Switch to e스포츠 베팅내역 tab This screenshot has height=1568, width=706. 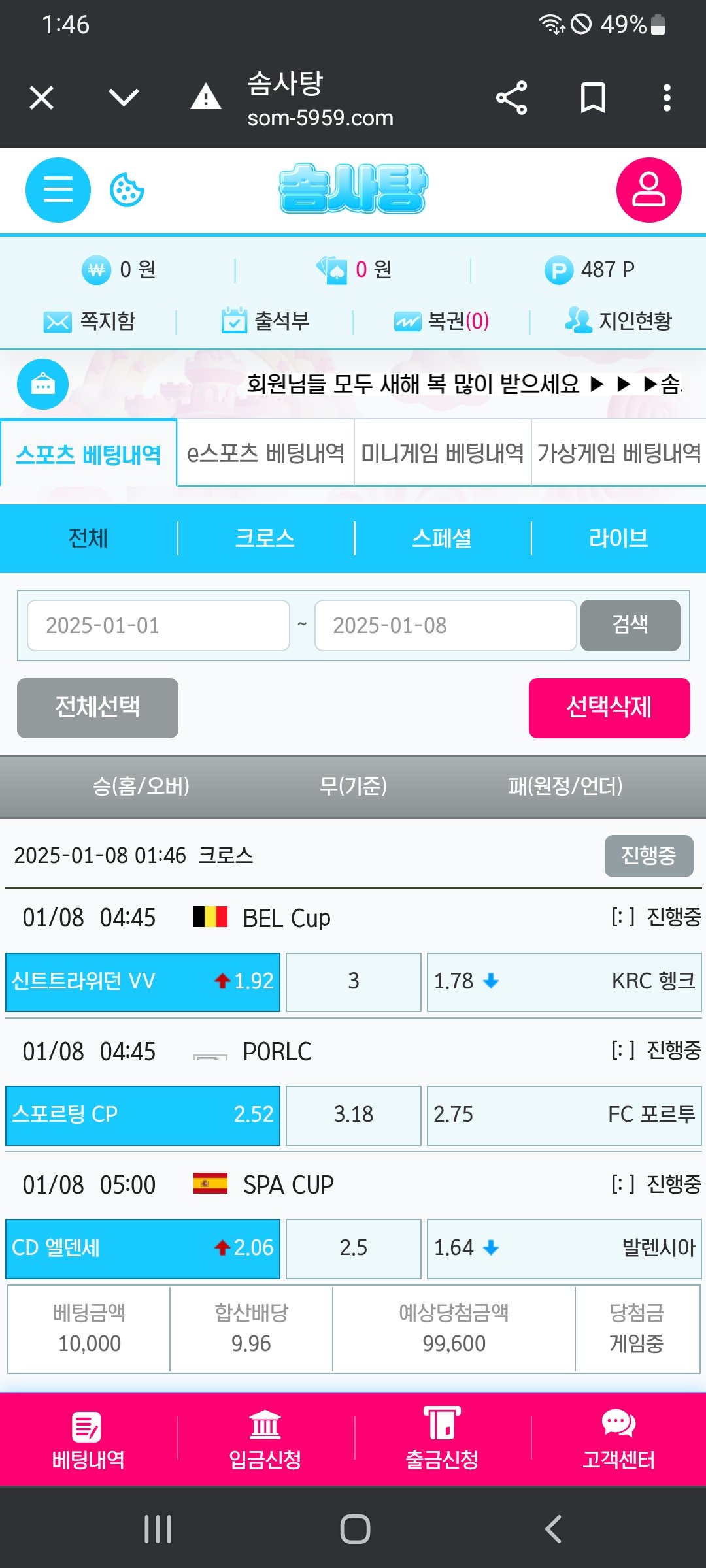pos(265,453)
